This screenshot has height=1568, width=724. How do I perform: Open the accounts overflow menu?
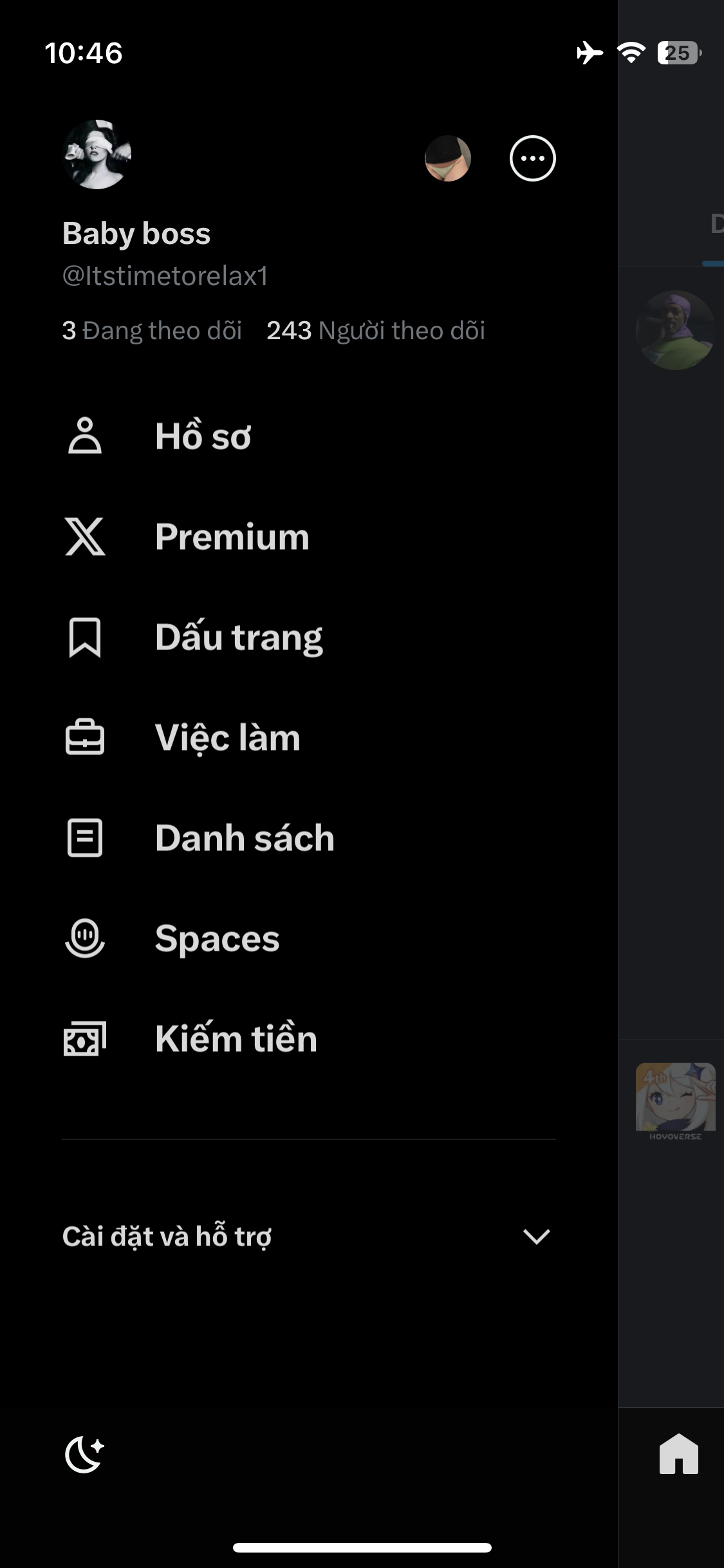pos(532,158)
